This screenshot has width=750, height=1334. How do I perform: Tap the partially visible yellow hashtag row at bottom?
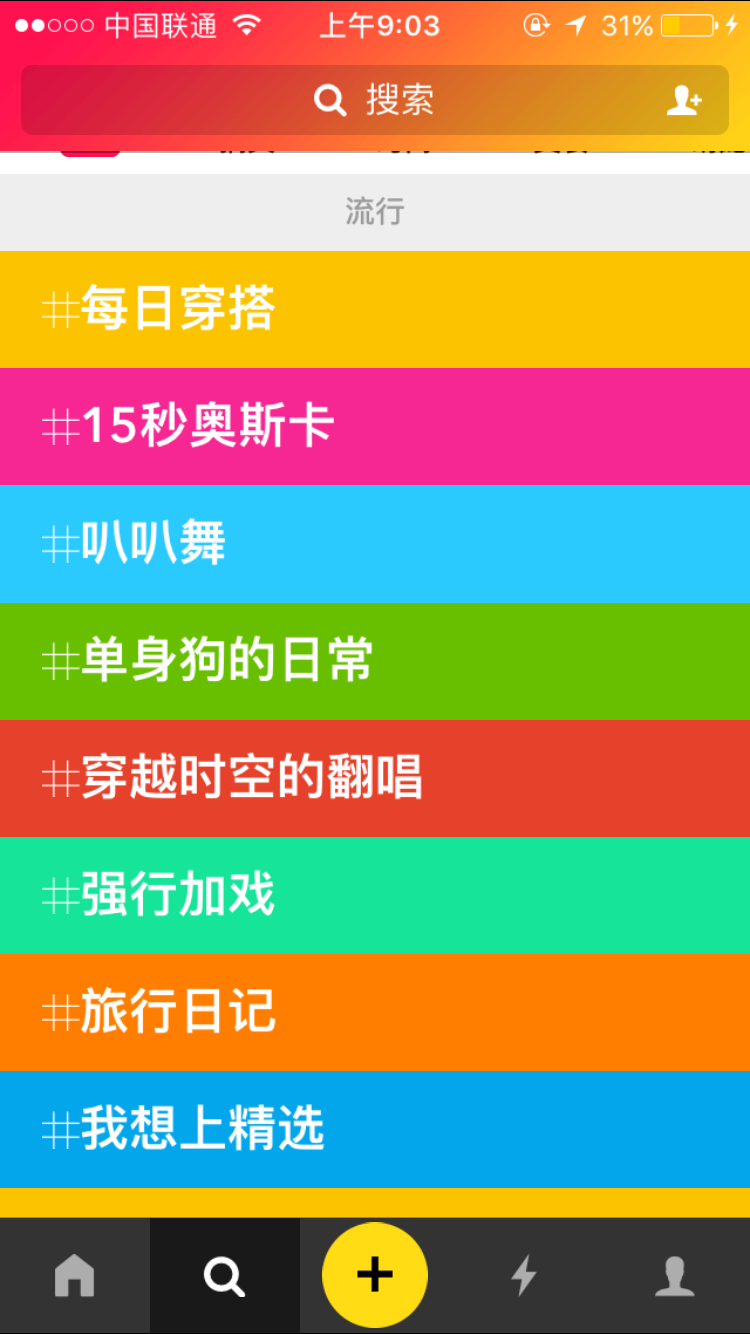click(x=375, y=1200)
